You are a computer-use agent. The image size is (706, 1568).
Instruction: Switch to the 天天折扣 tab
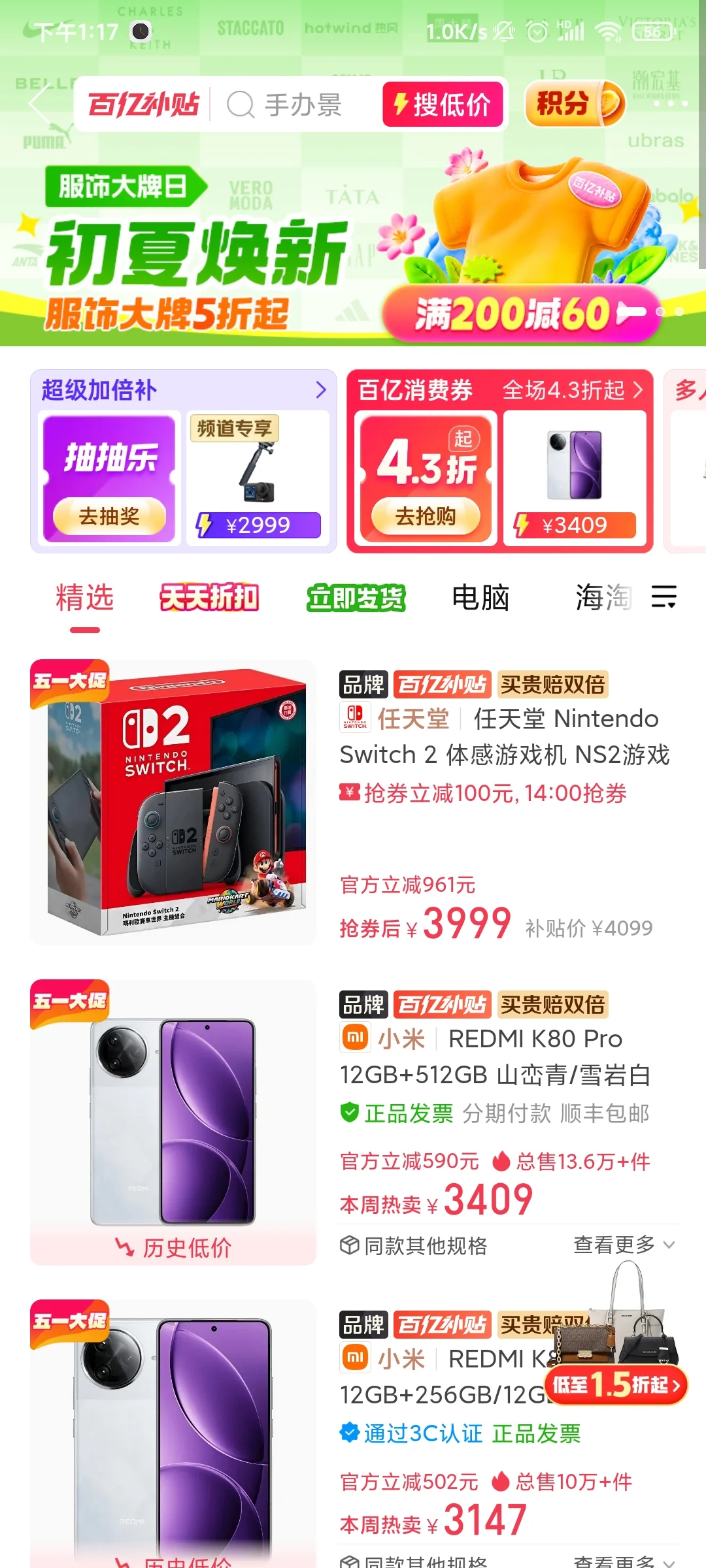(x=209, y=598)
